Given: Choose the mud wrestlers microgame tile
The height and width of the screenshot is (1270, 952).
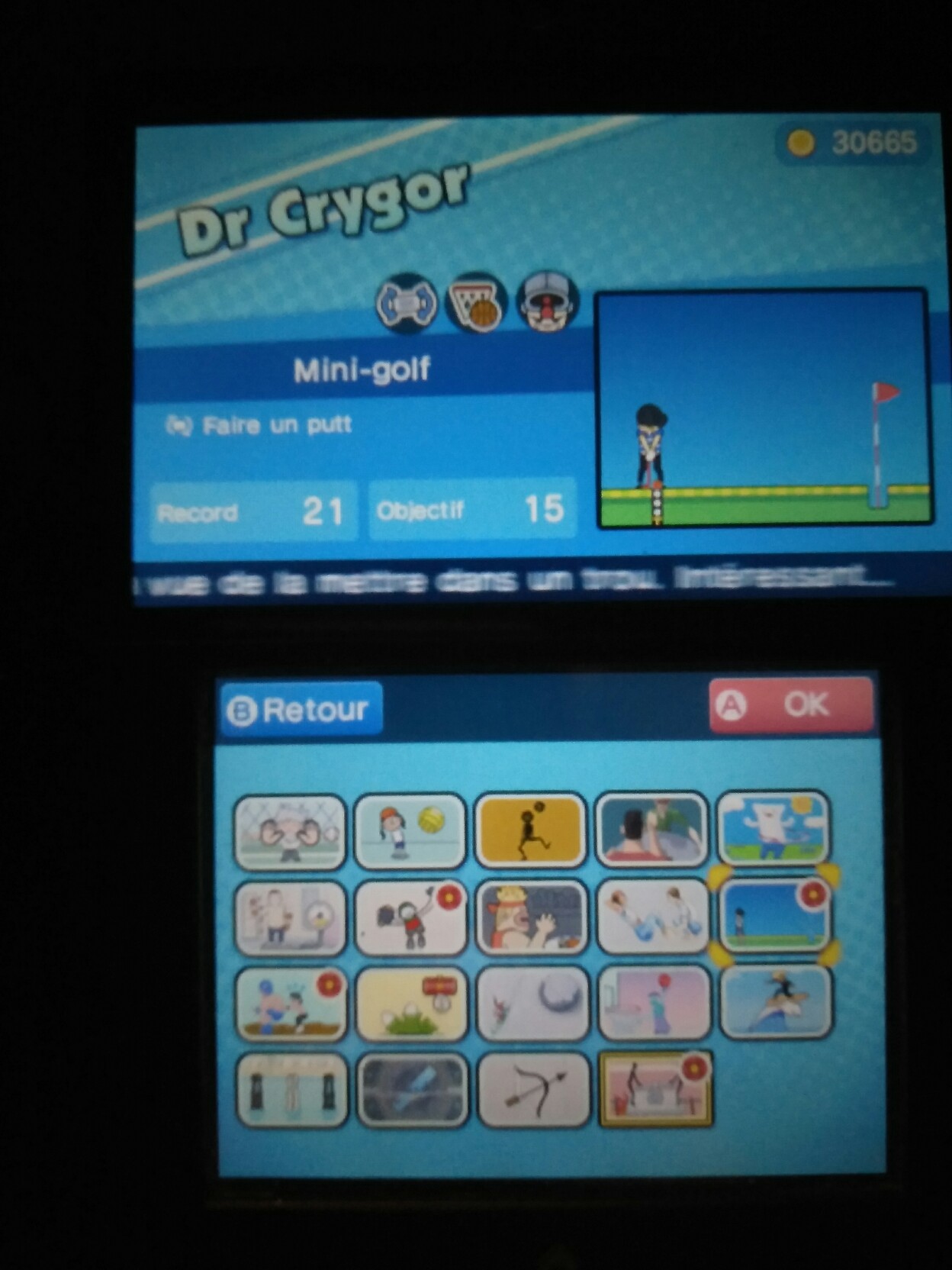Looking at the screenshot, I should (x=290, y=1004).
